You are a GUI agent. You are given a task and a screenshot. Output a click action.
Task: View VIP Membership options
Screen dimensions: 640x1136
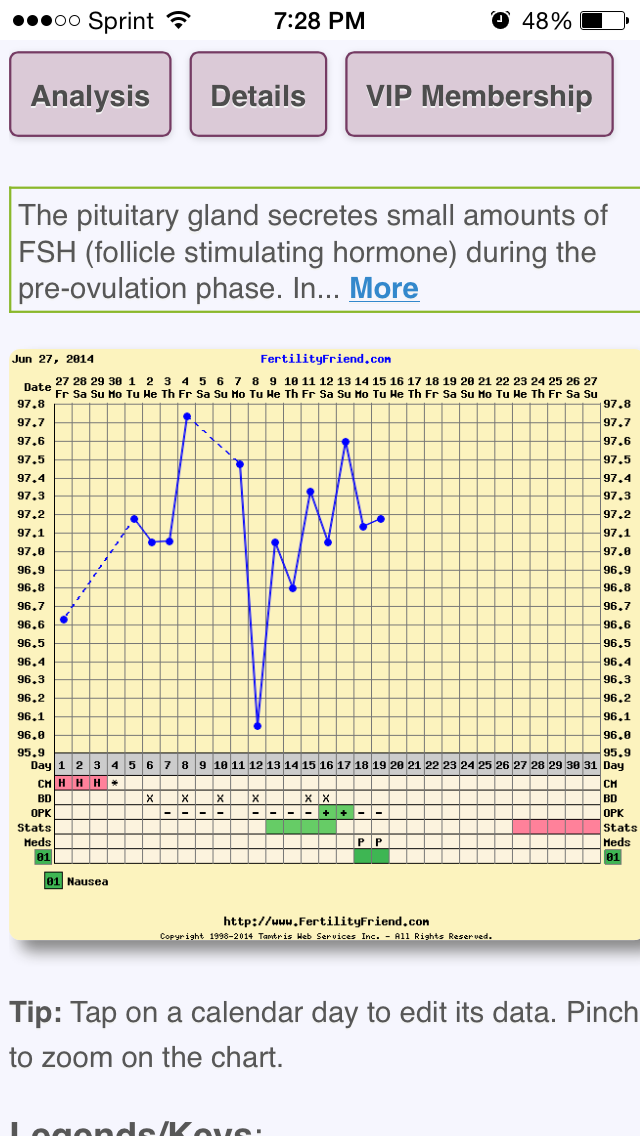479,95
